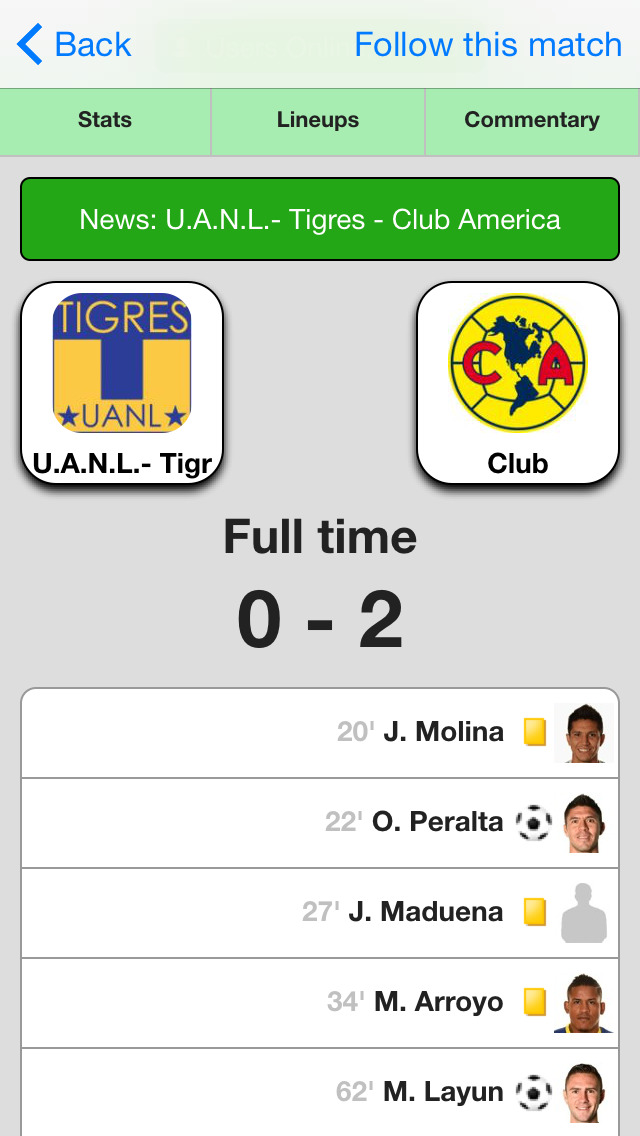Viewport: 640px width, 1136px height.
Task: Open M. Layun's goal at 62'
Action: click(x=320, y=1092)
